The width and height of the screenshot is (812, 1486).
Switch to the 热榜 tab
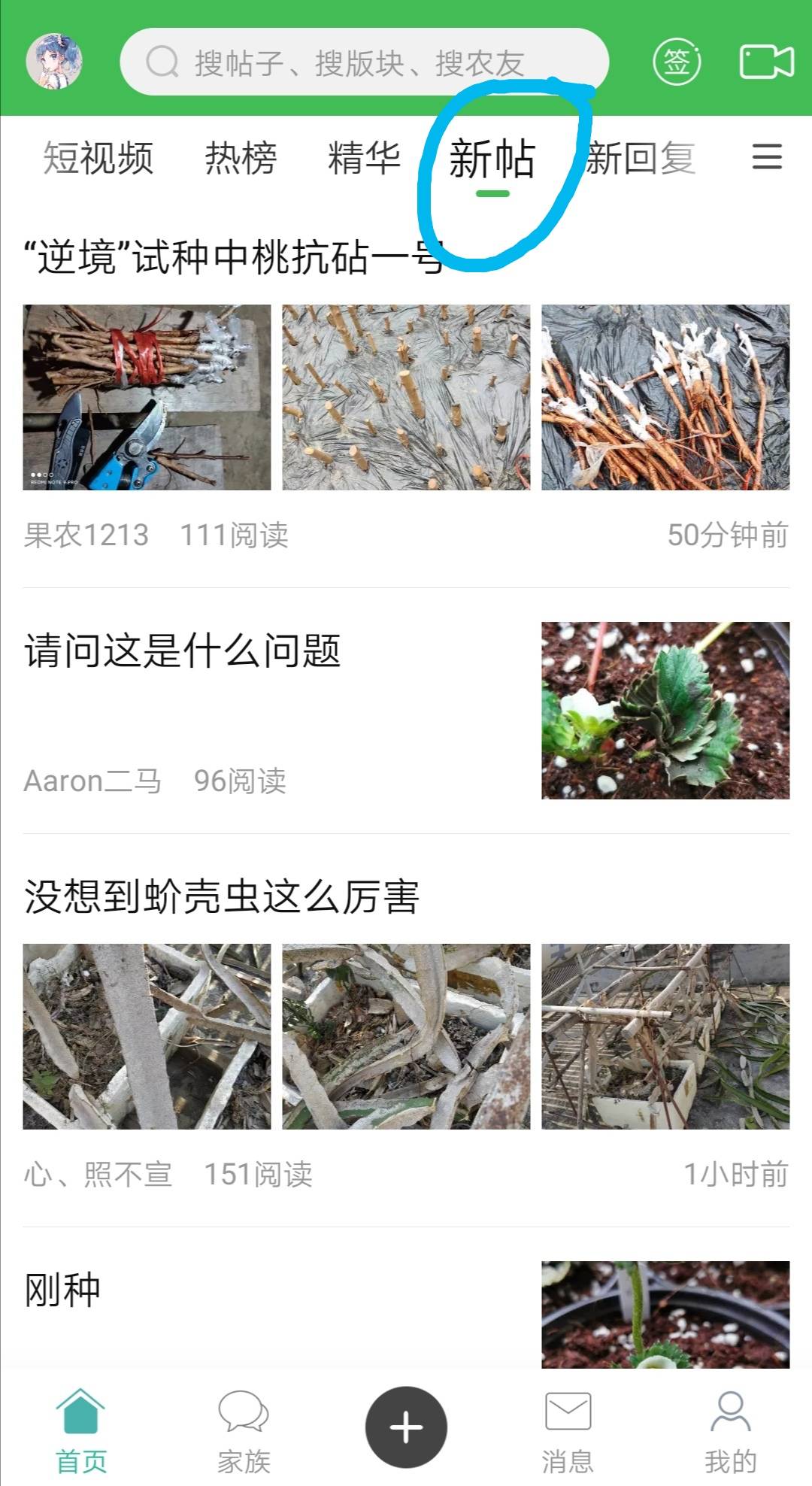pyautogui.click(x=241, y=158)
